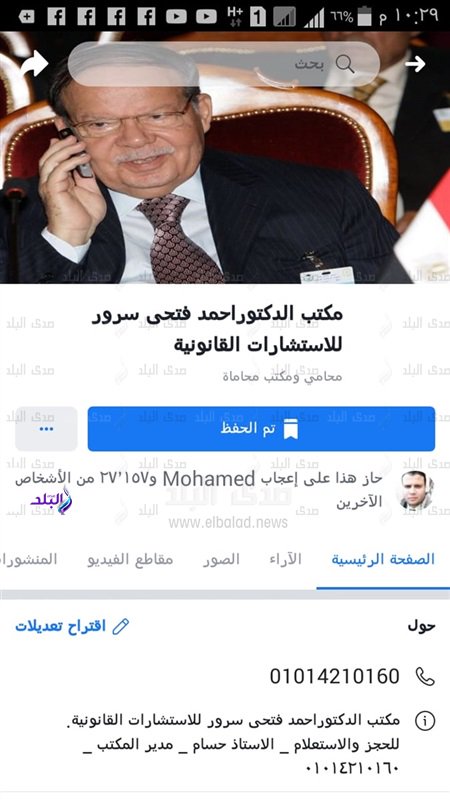Open the search field labeled بحث
The height and width of the screenshot is (800, 450).
point(223,64)
